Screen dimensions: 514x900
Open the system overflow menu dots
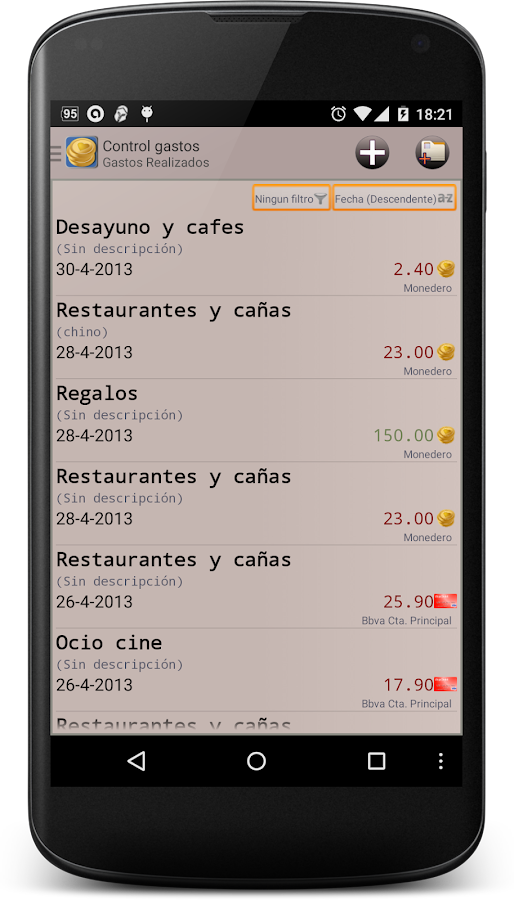pyautogui.click(x=441, y=761)
